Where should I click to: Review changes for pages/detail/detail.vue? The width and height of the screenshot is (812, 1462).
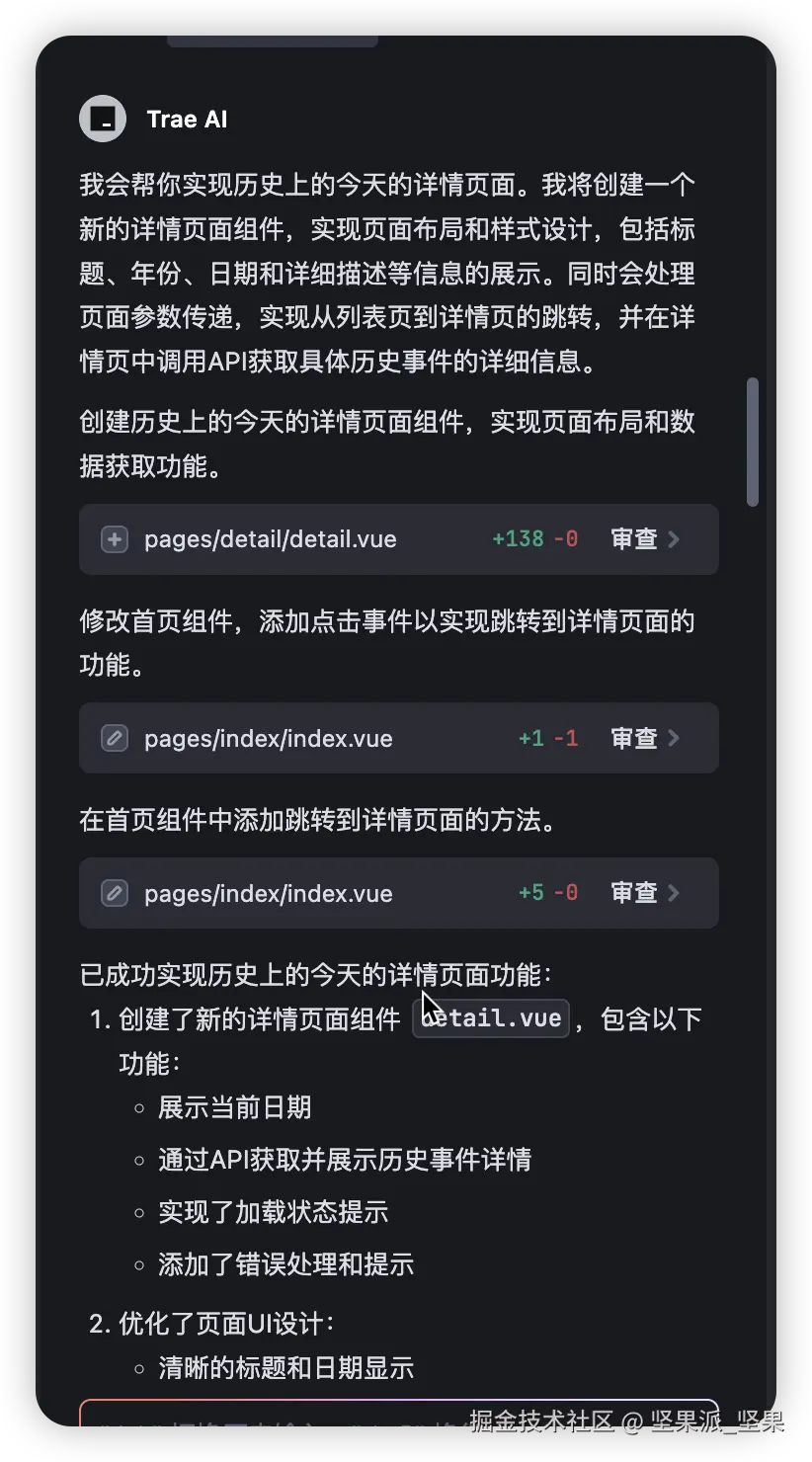[x=644, y=539]
